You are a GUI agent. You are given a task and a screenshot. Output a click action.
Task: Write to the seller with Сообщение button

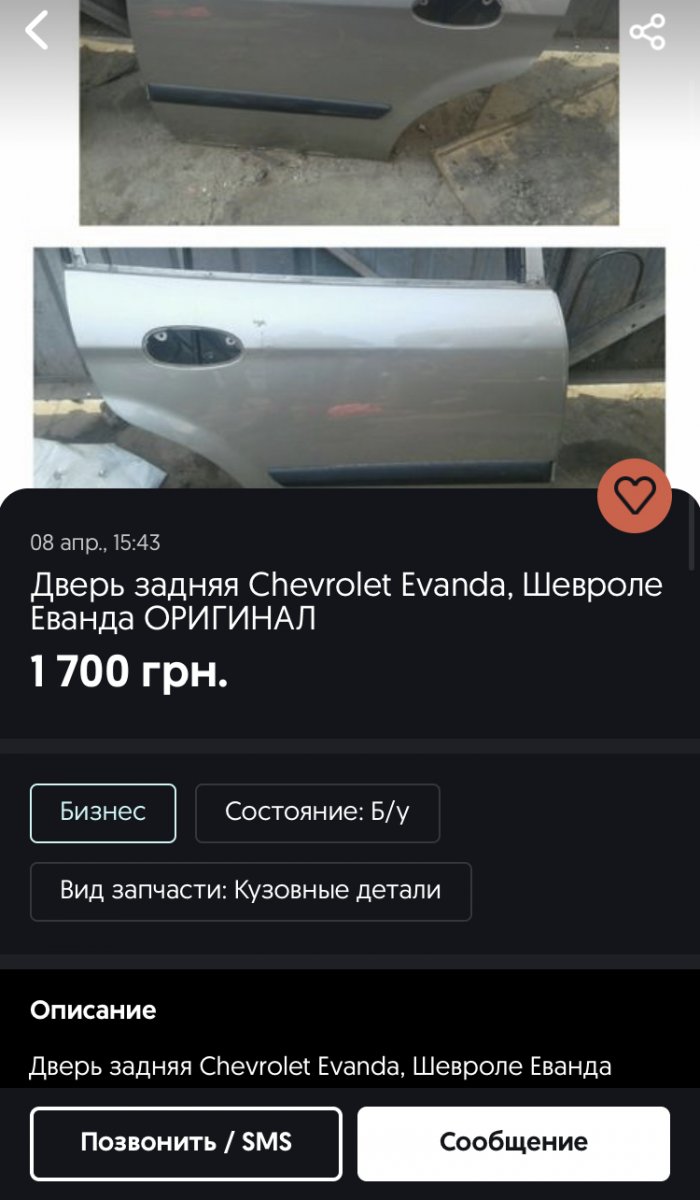(513, 1143)
